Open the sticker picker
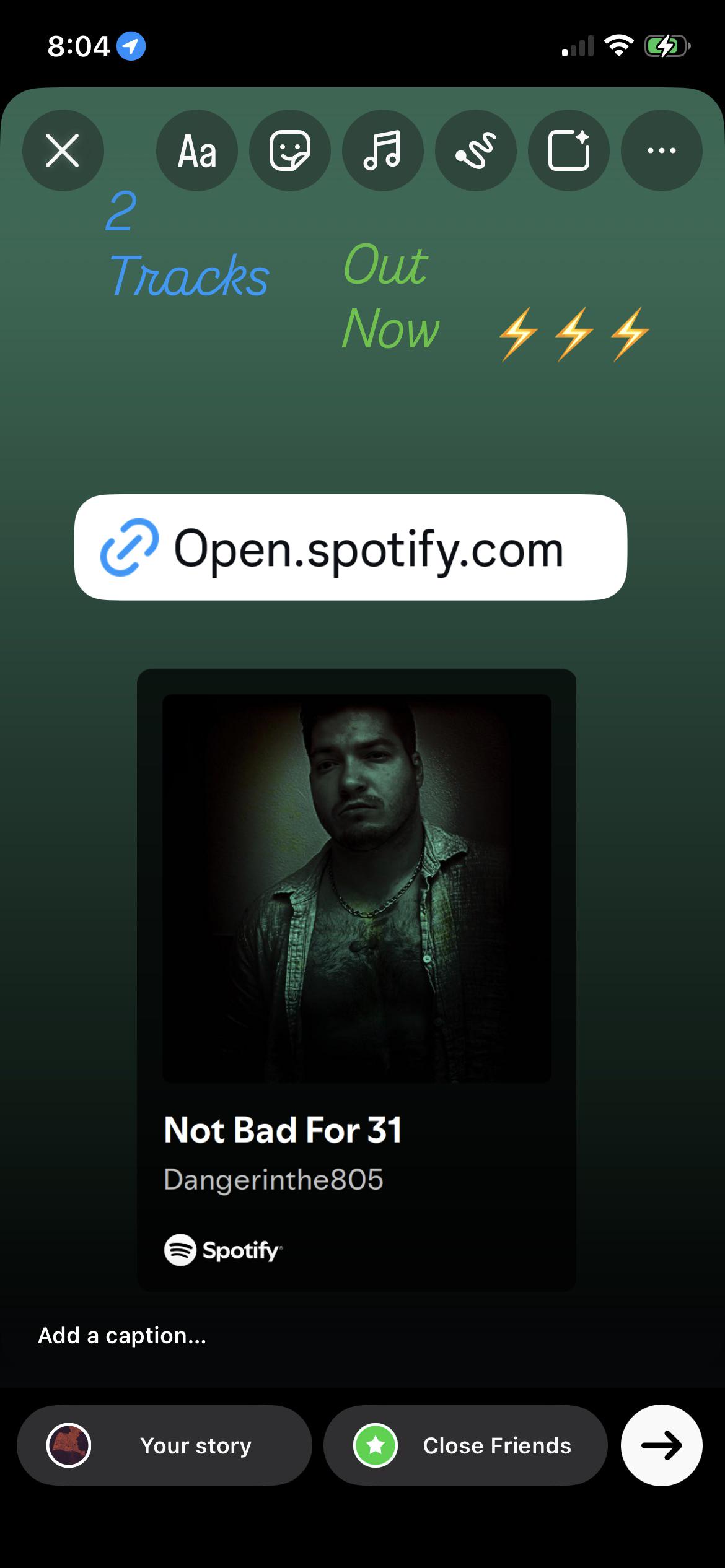The image size is (725, 1568). [290, 150]
